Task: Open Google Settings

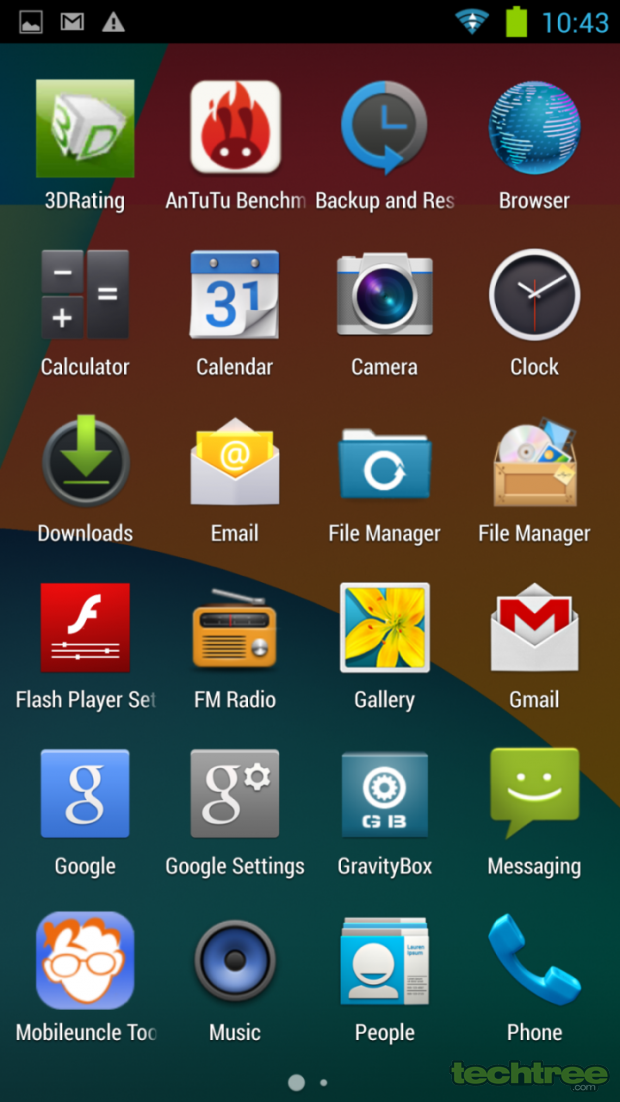Action: pyautogui.click(x=235, y=794)
